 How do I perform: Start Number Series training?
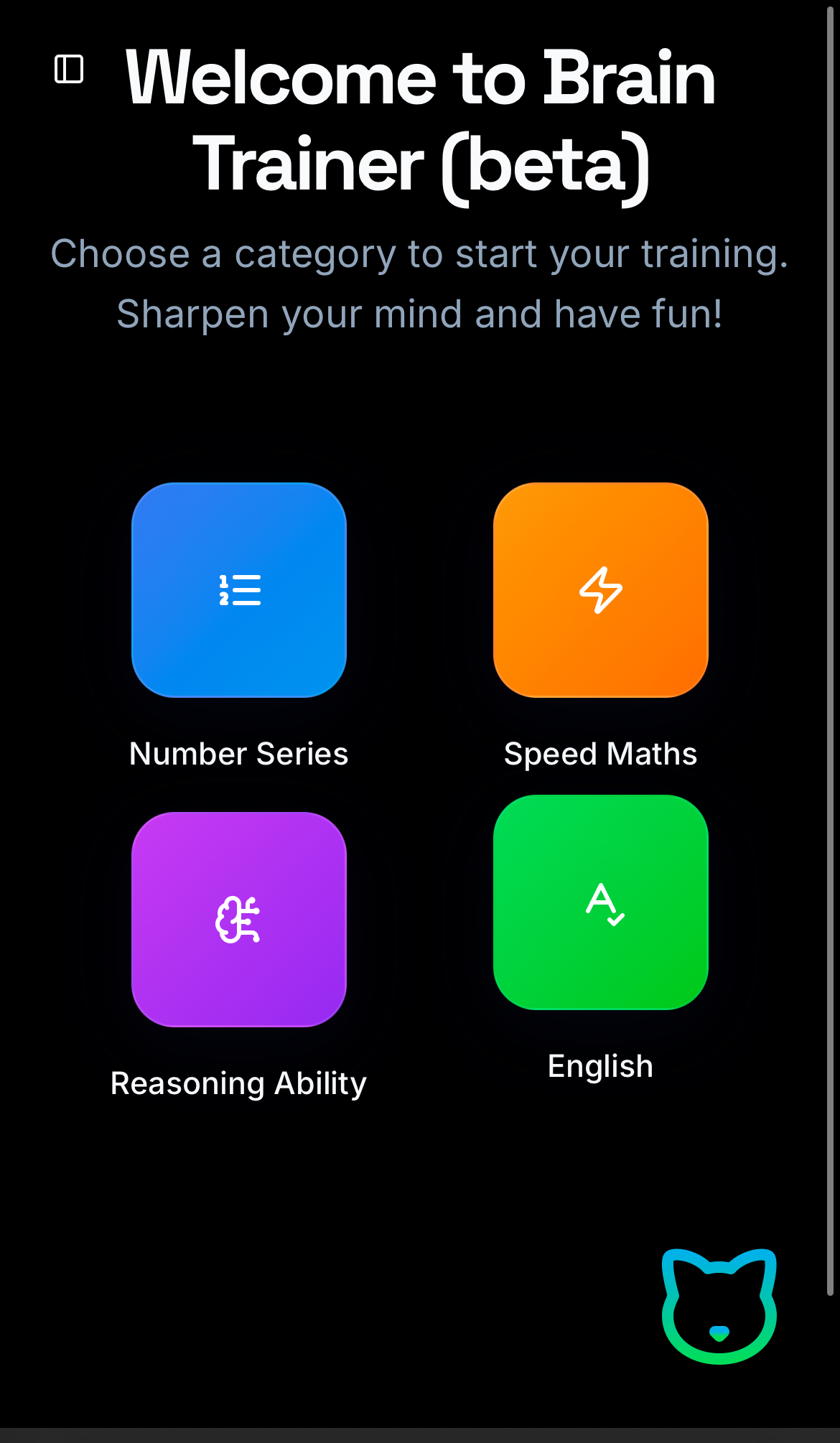(239, 590)
